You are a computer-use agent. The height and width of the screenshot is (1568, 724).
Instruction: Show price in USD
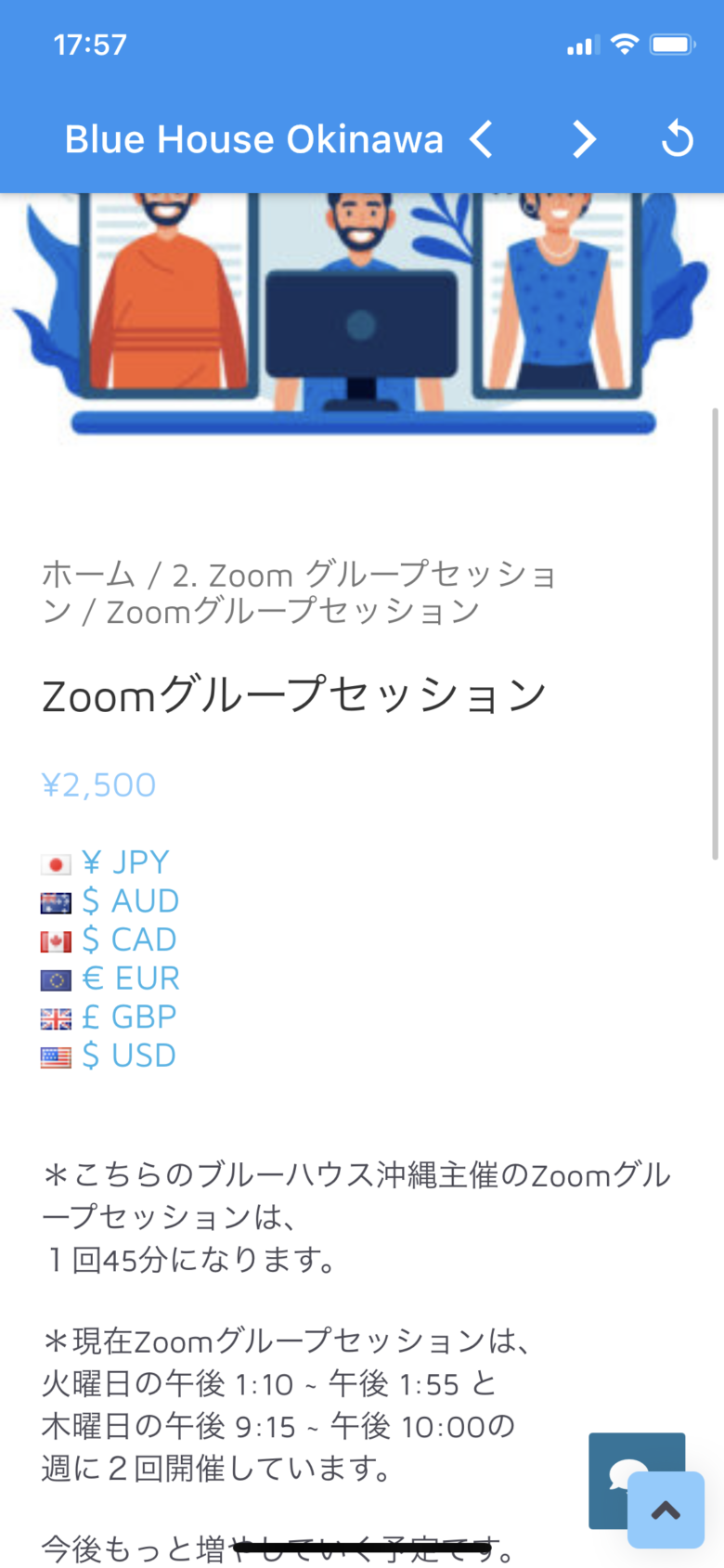(x=128, y=1056)
